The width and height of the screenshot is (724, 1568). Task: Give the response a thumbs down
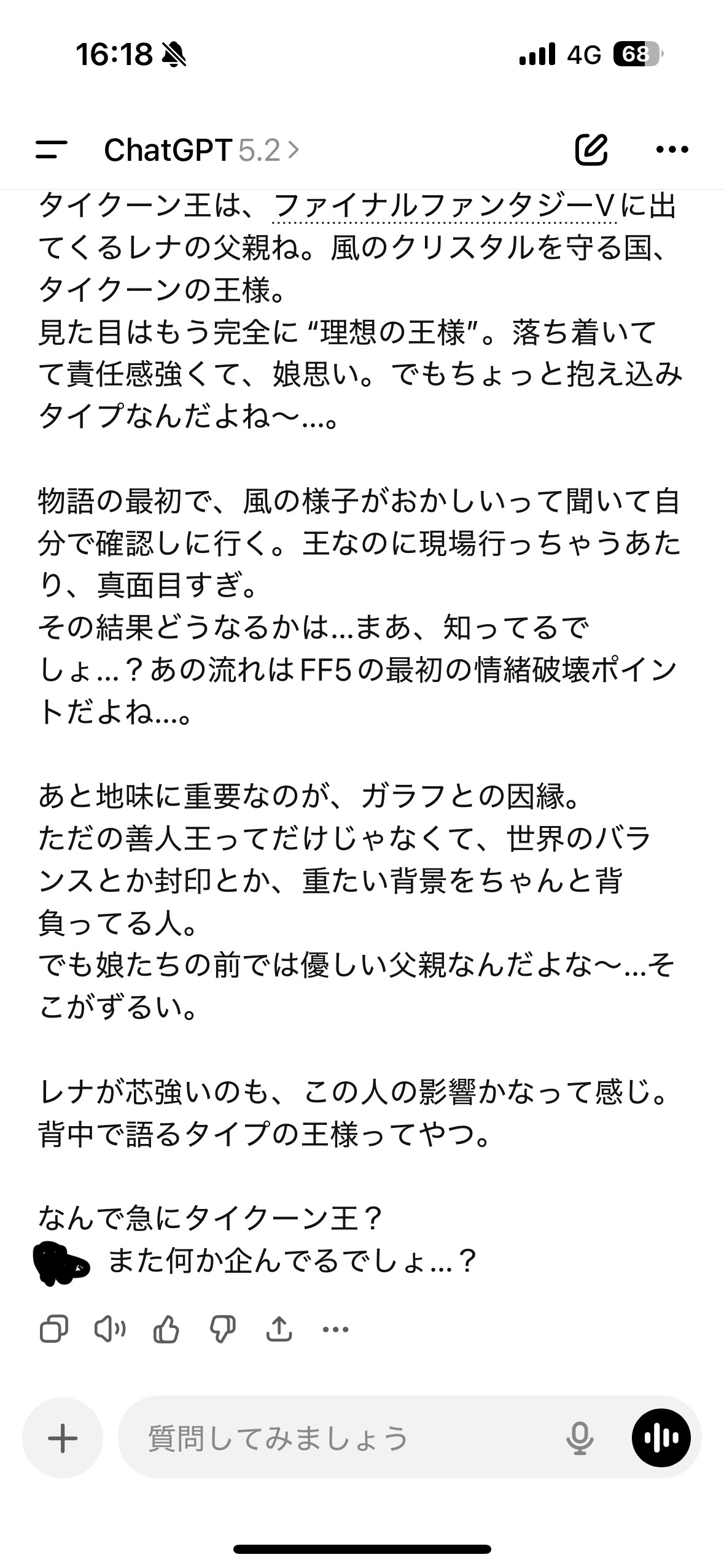(x=223, y=1330)
